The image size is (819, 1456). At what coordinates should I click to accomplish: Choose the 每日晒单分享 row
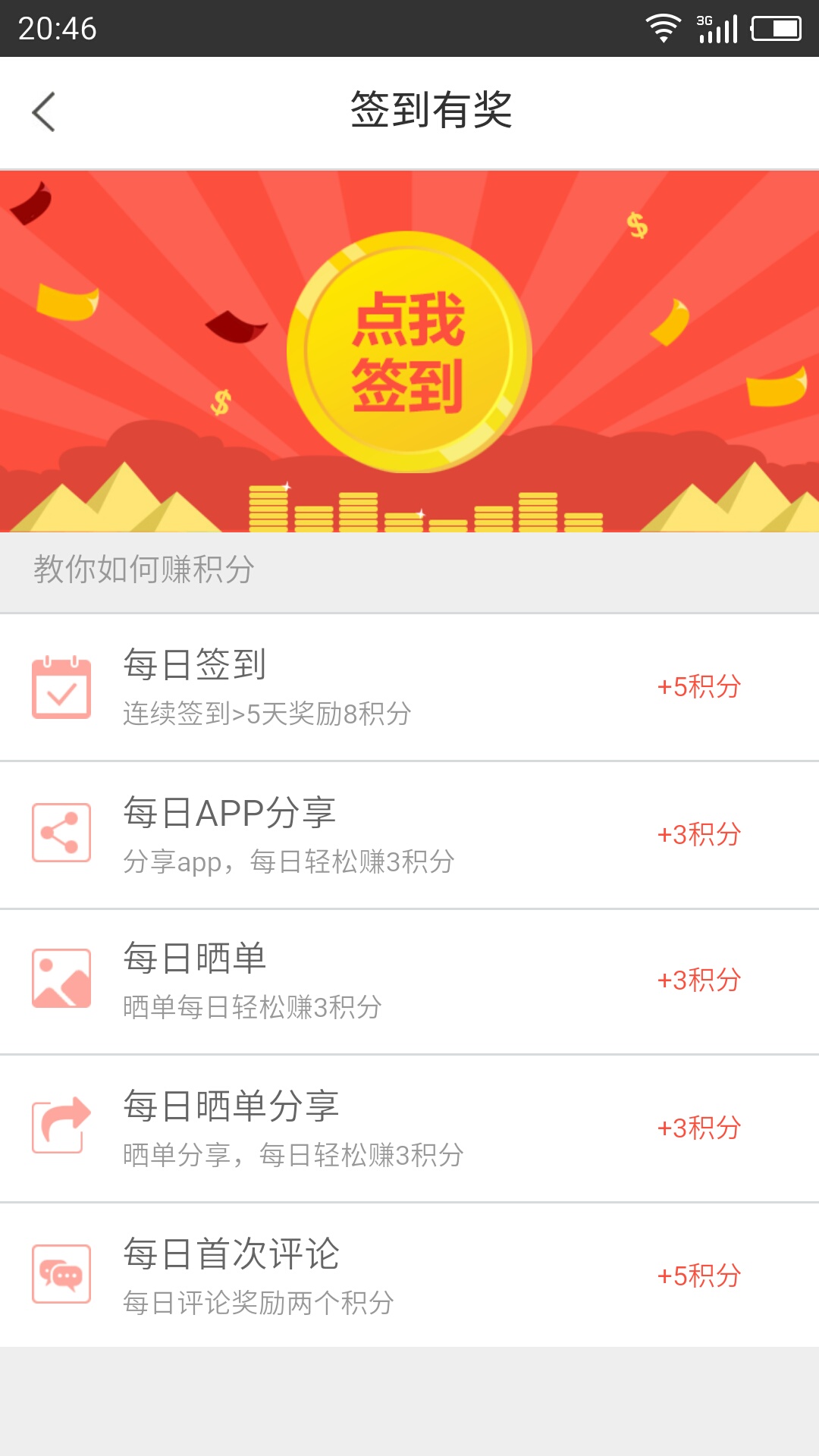point(409,1128)
